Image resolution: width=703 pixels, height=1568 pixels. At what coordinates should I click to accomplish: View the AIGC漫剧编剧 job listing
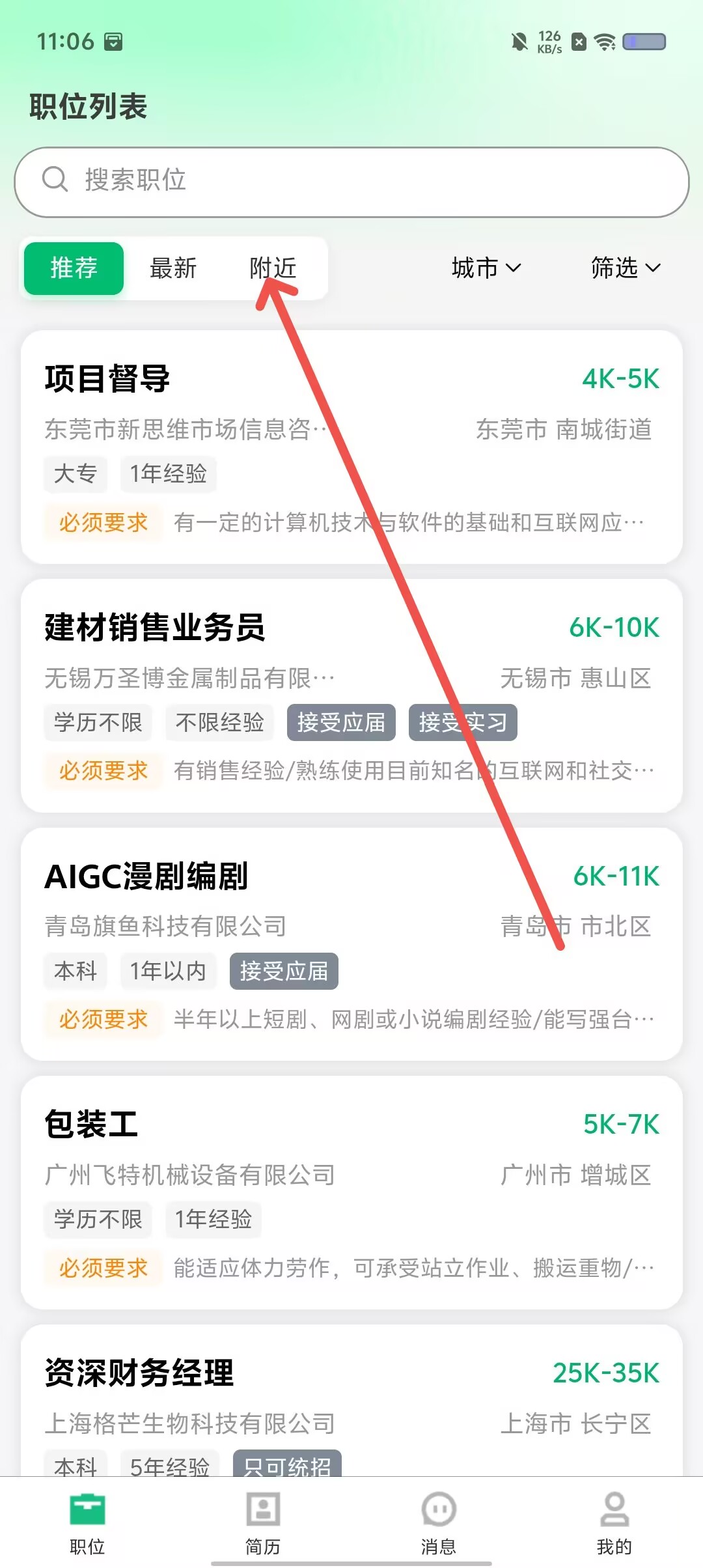[x=351, y=944]
